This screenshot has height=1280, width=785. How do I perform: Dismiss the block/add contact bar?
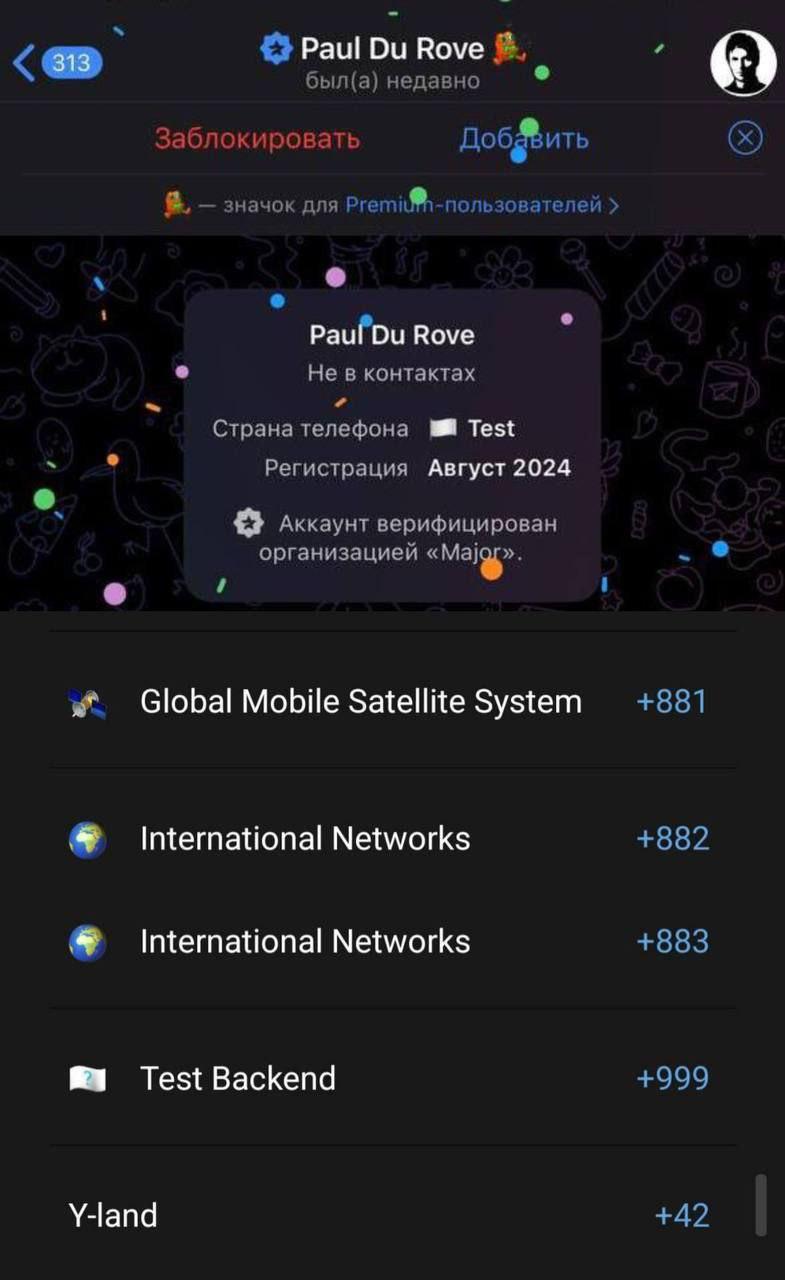coord(745,138)
